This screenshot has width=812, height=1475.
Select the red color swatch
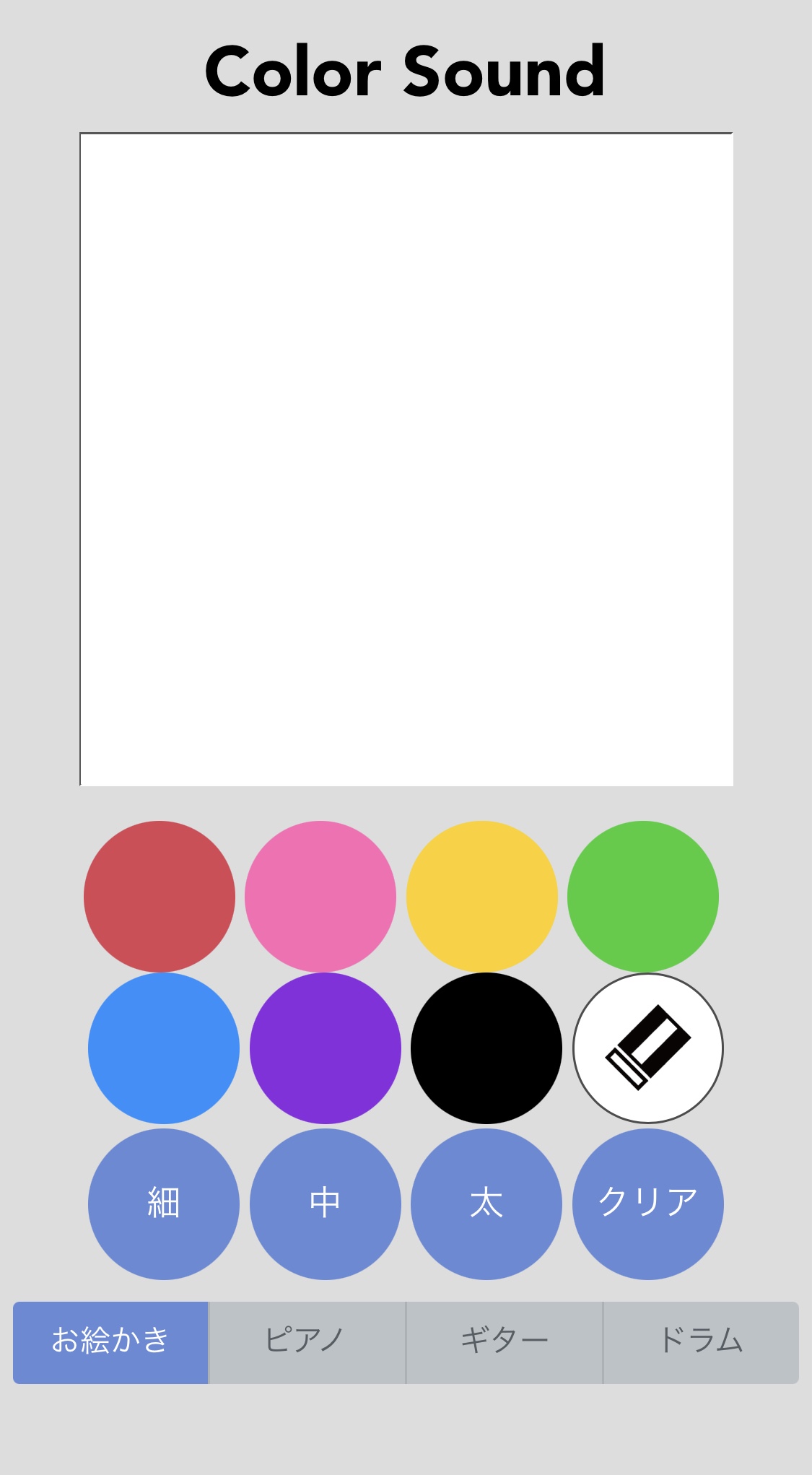(x=160, y=896)
